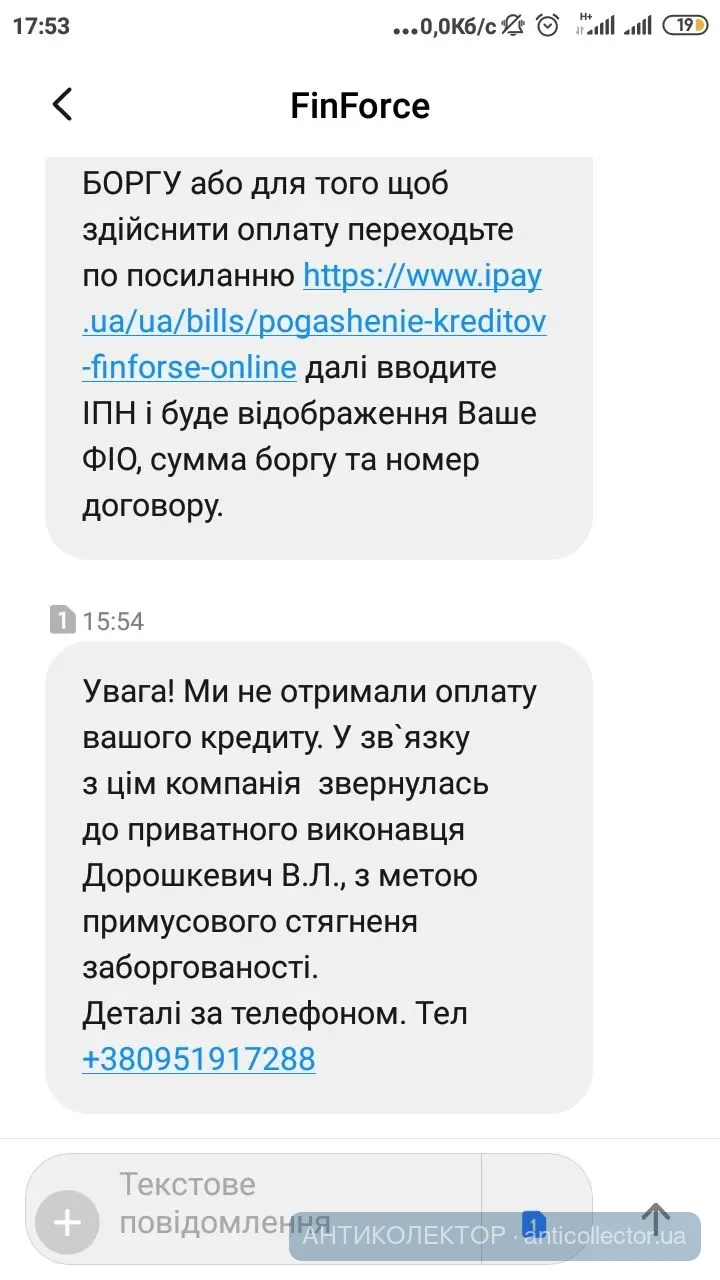This screenshot has height=1280, width=720.
Task: Open the ipay.ua payment link
Action: tap(314, 322)
